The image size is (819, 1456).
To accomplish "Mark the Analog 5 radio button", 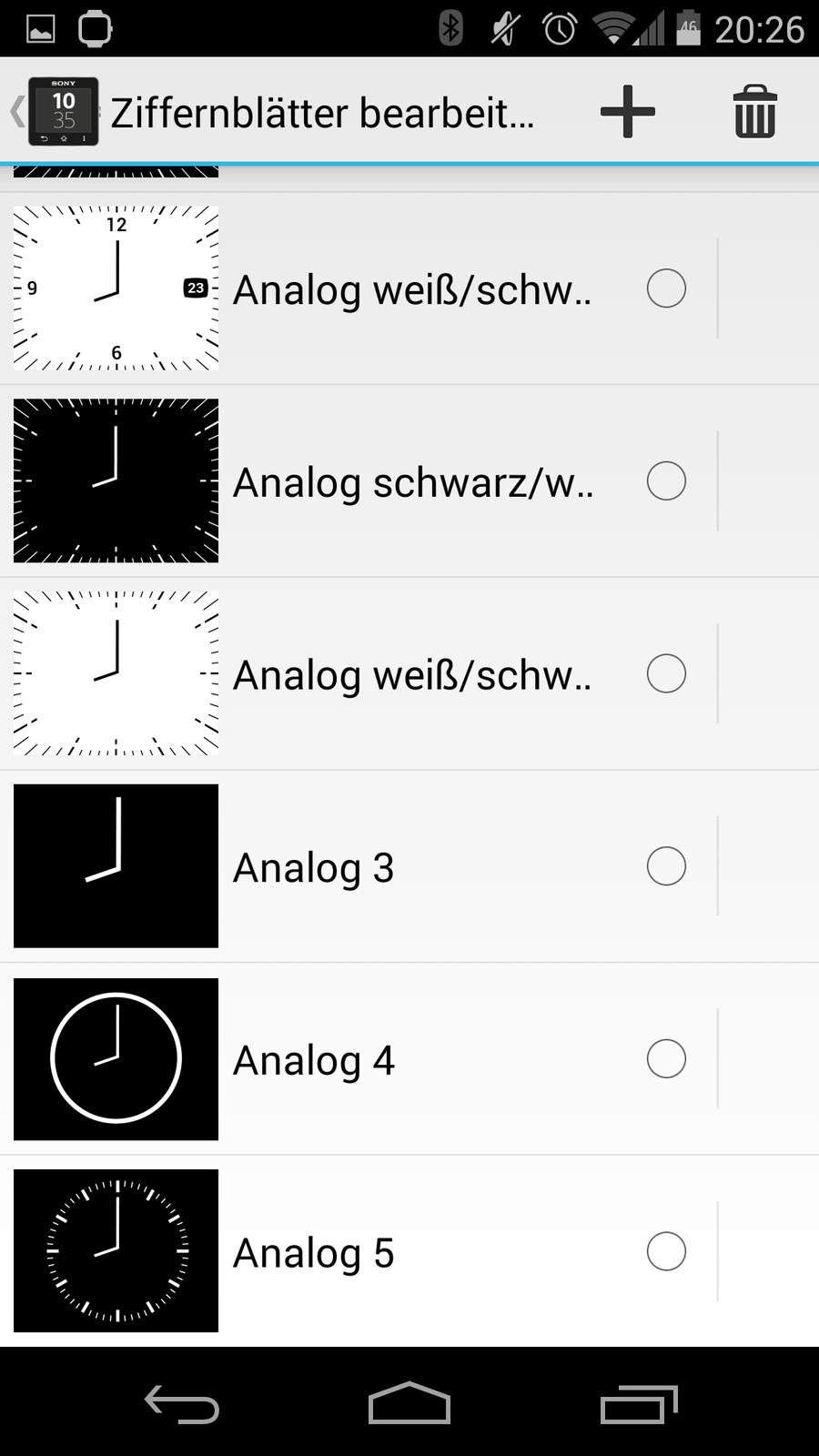I will pyautogui.click(x=666, y=1252).
